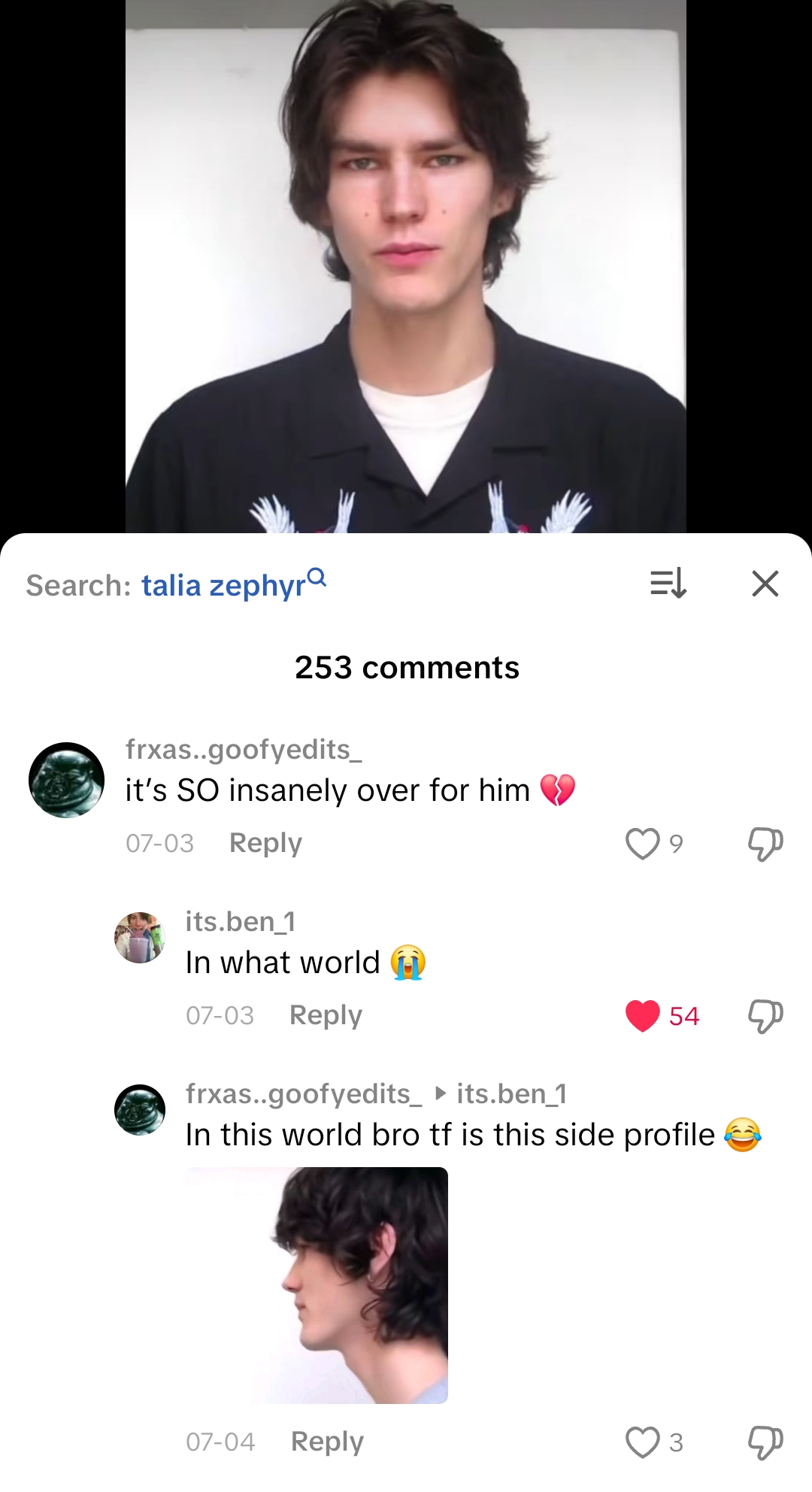
Task: Open the comment sort options
Action: [x=668, y=584]
